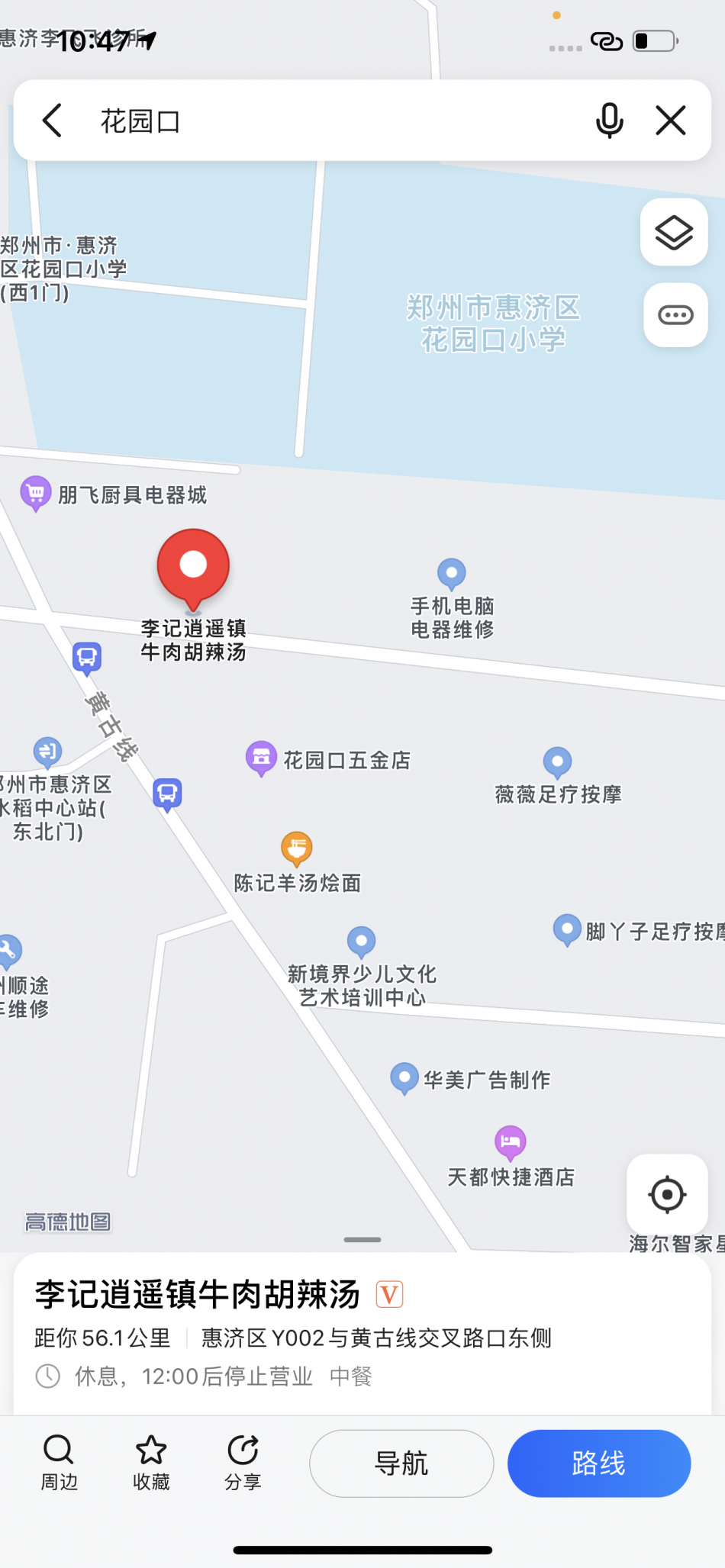725x1568 pixels.
Task: Go back from the search results
Action: pyautogui.click(x=52, y=121)
